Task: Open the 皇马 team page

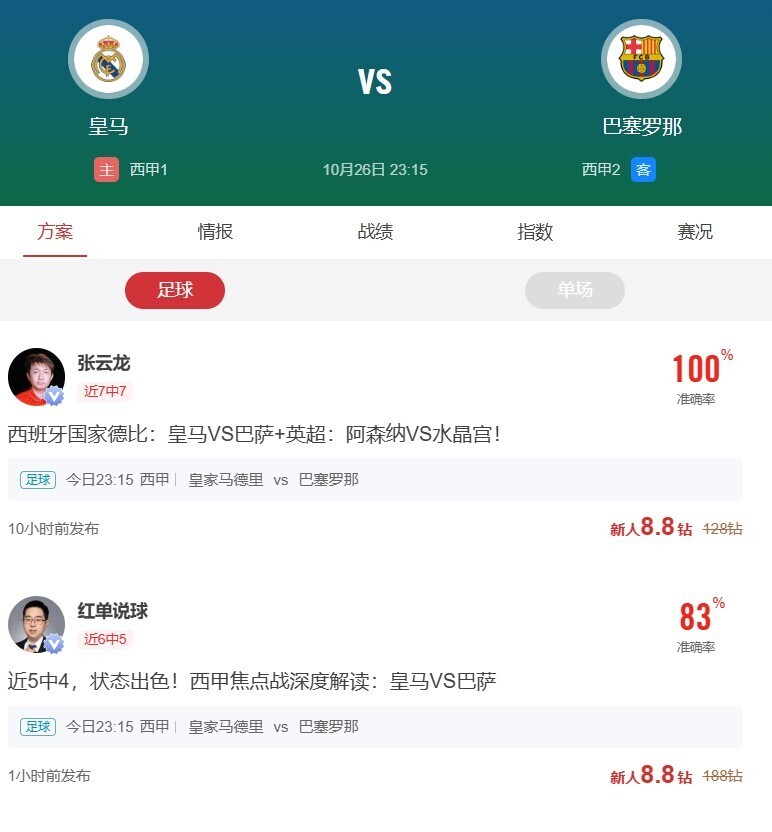Action: (108, 60)
